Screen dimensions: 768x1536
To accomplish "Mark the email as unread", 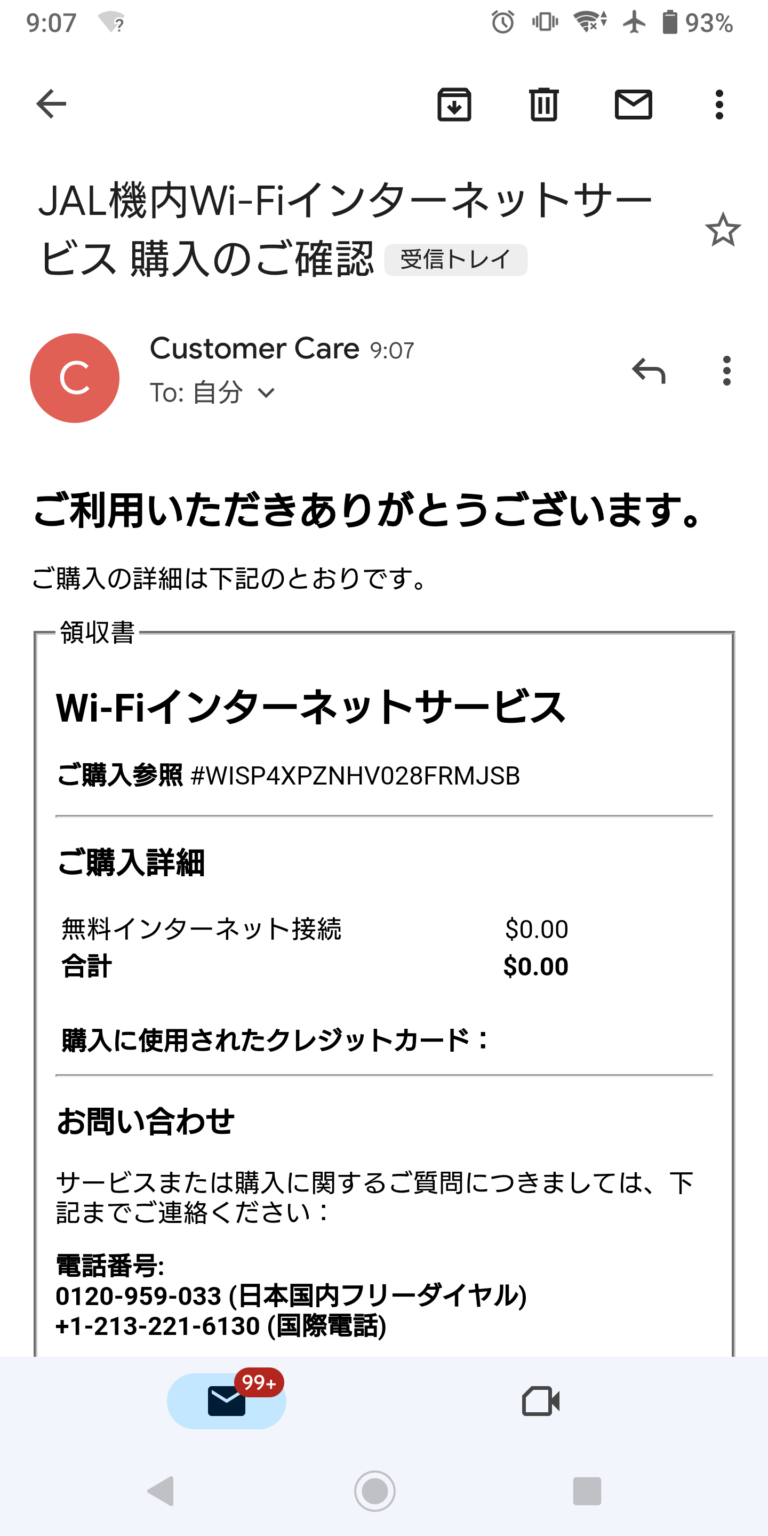I will (x=633, y=104).
